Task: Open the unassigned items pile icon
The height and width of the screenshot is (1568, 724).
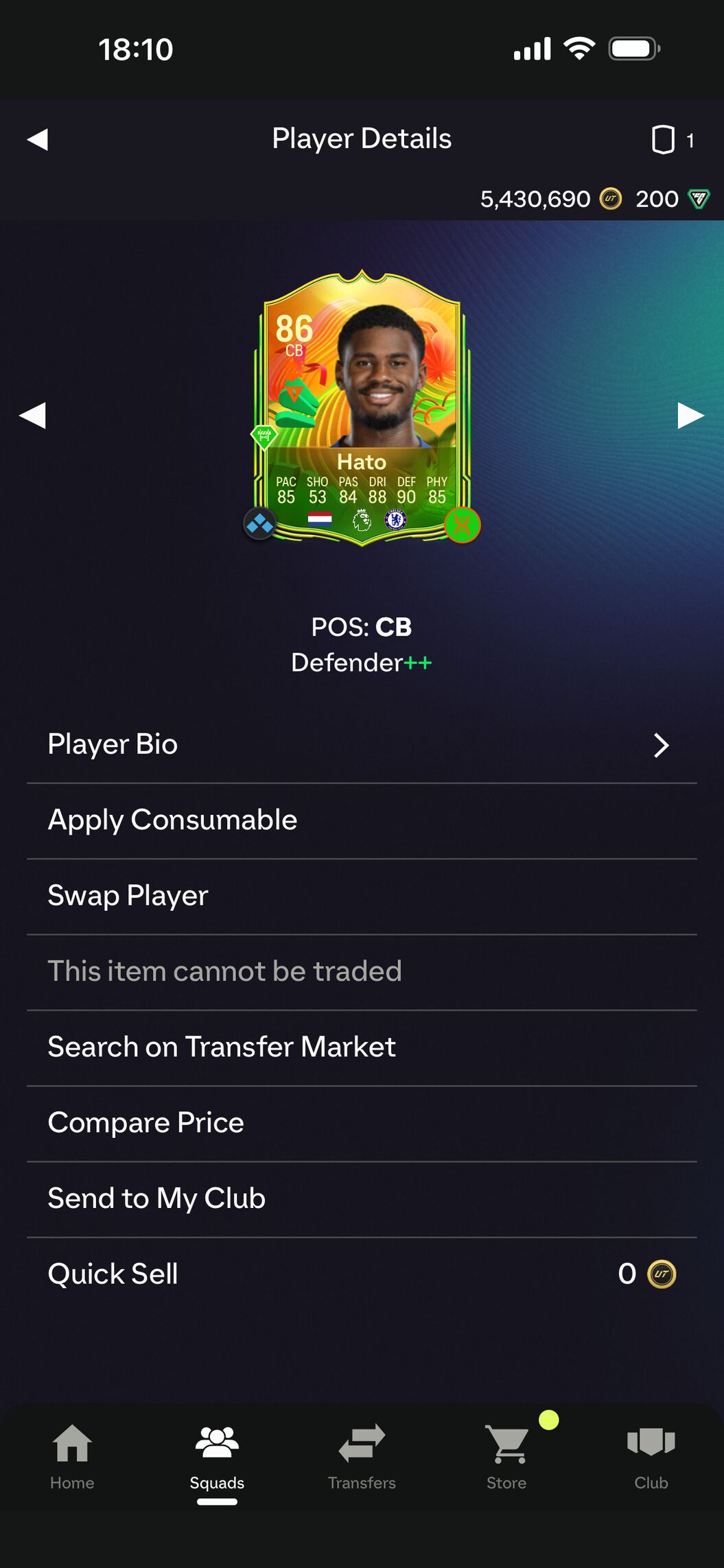Action: tap(663, 140)
